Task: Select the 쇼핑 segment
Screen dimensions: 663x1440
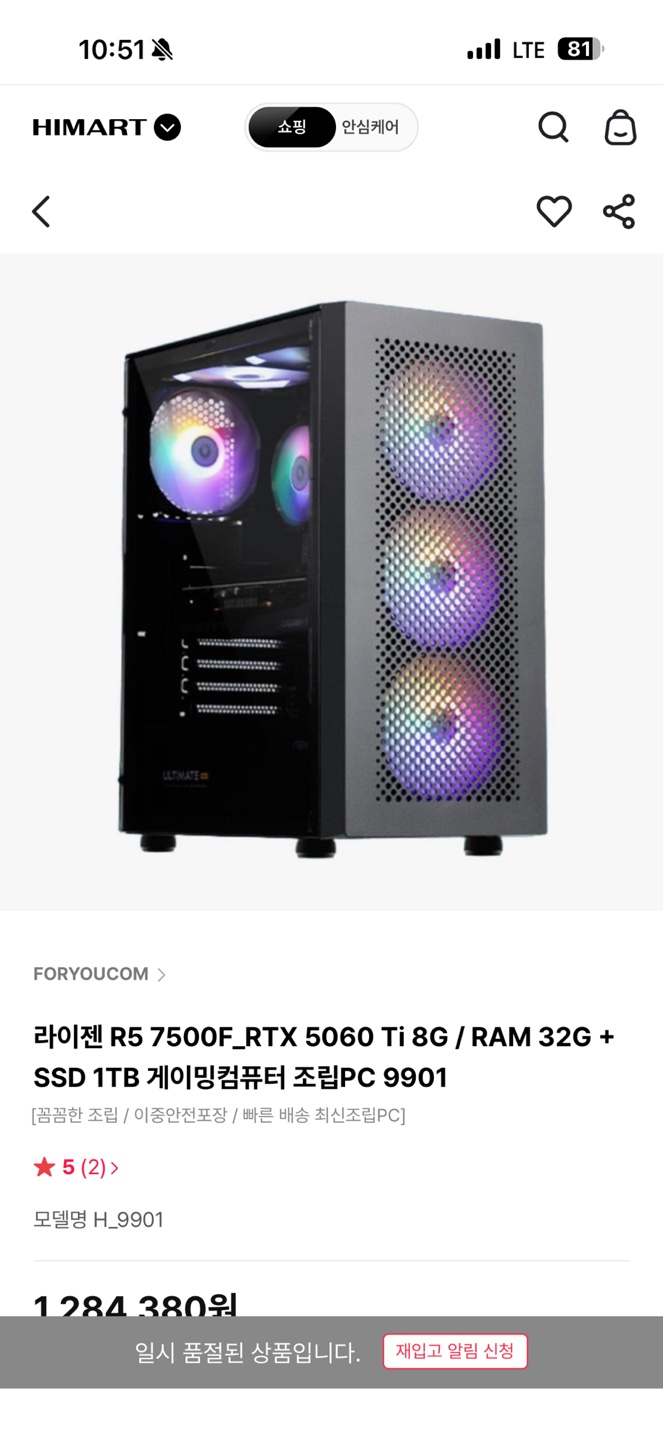Action: pos(291,127)
